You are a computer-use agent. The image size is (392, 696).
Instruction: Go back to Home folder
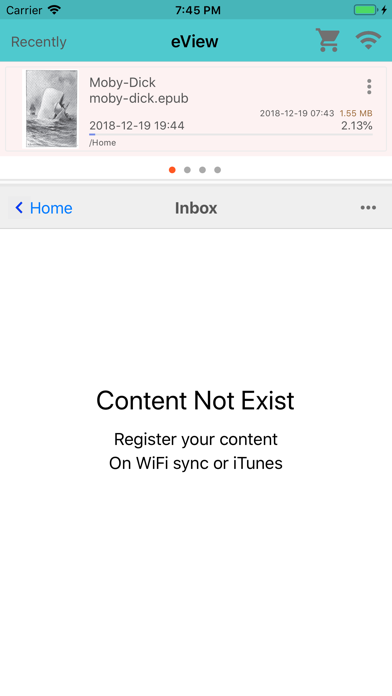point(43,208)
